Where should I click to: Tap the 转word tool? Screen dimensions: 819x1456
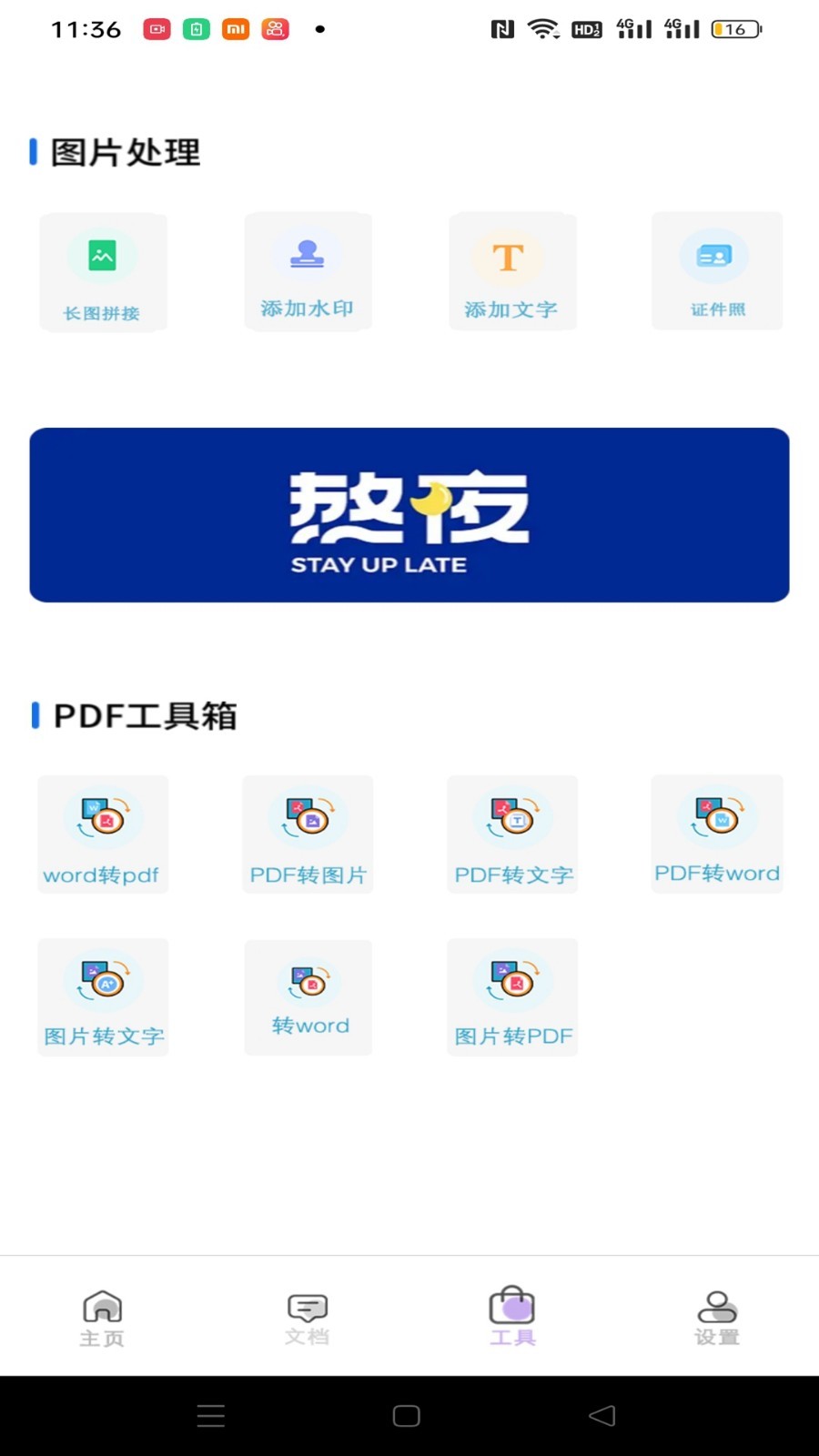(x=308, y=997)
